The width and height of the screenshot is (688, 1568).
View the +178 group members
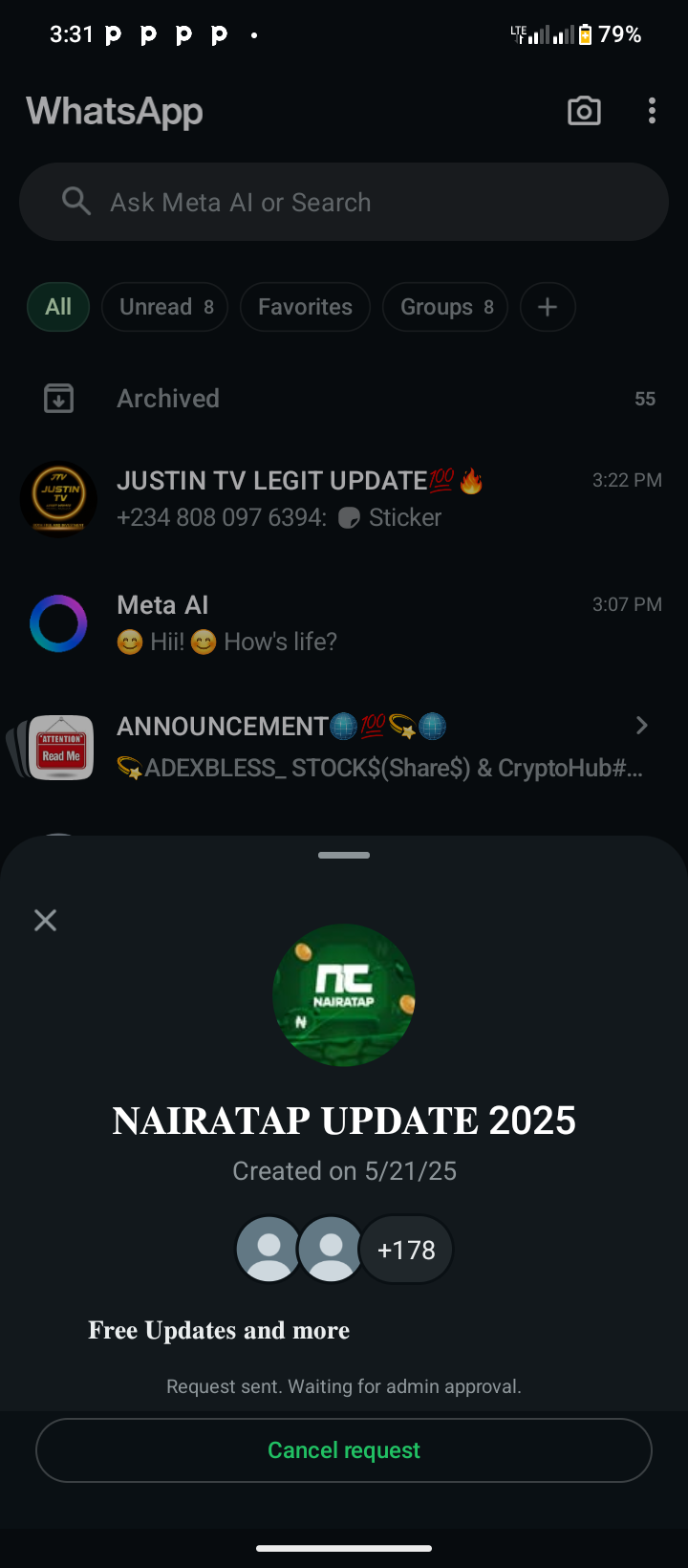point(406,1250)
